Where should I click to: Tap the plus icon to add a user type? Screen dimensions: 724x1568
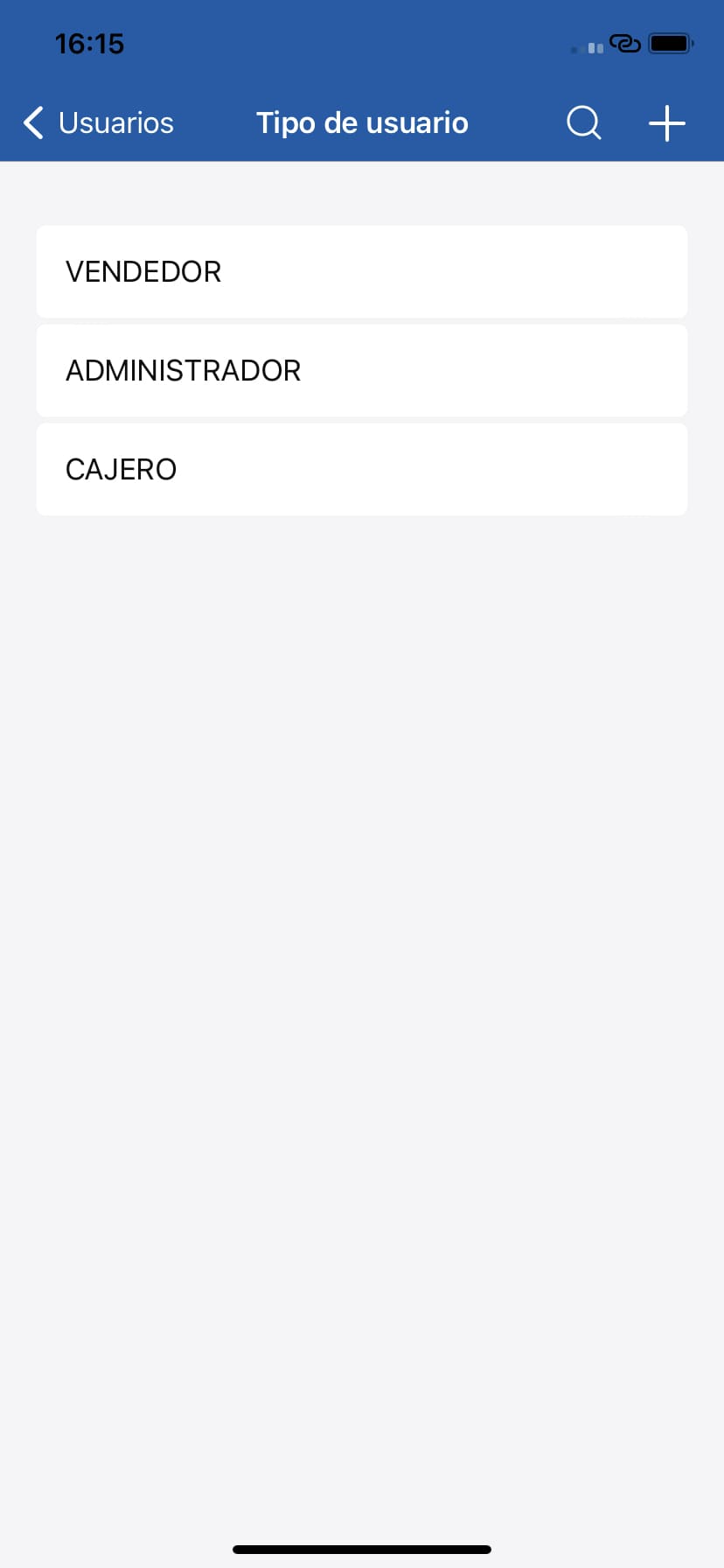666,122
